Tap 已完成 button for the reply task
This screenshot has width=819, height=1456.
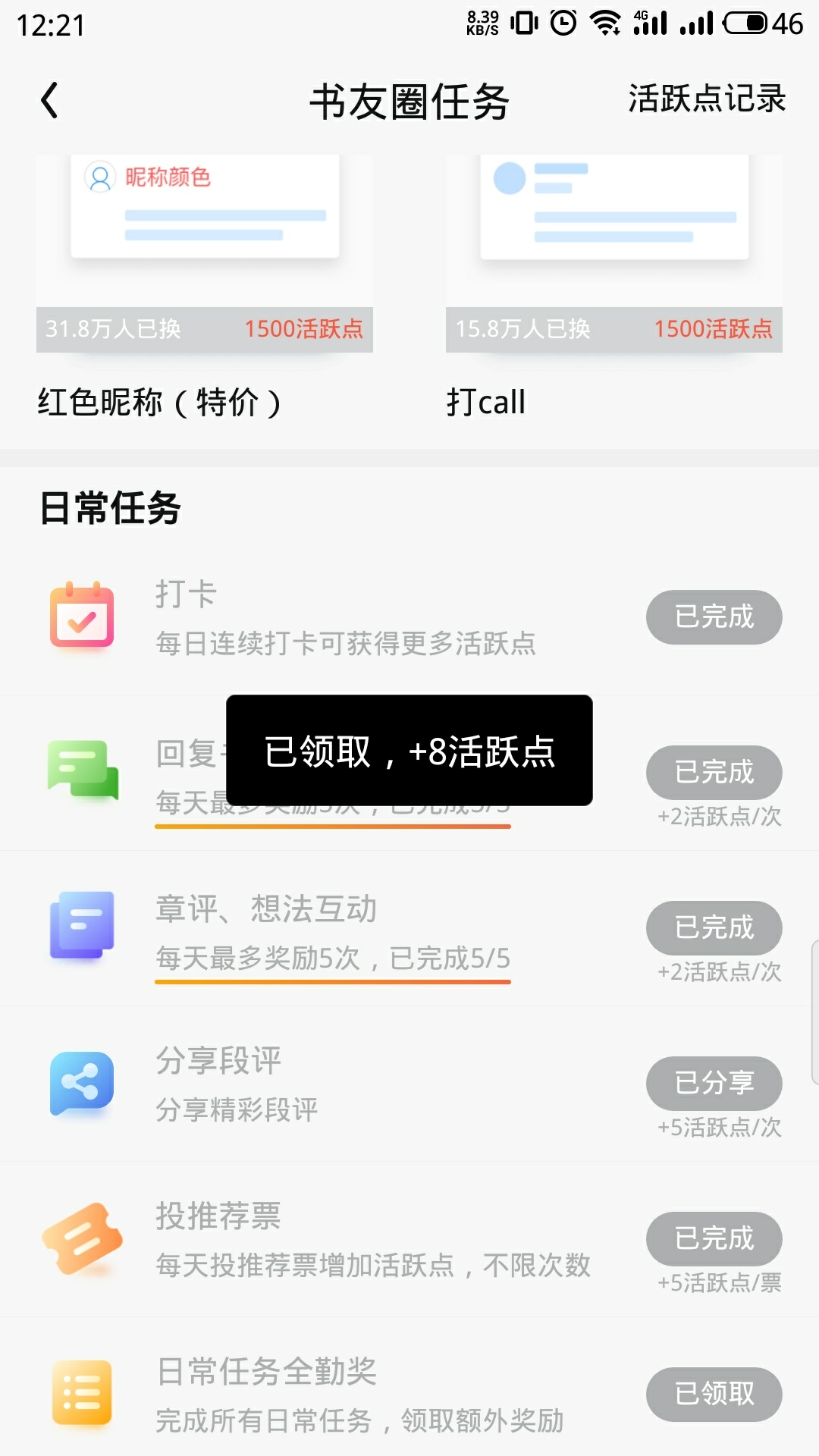(714, 773)
